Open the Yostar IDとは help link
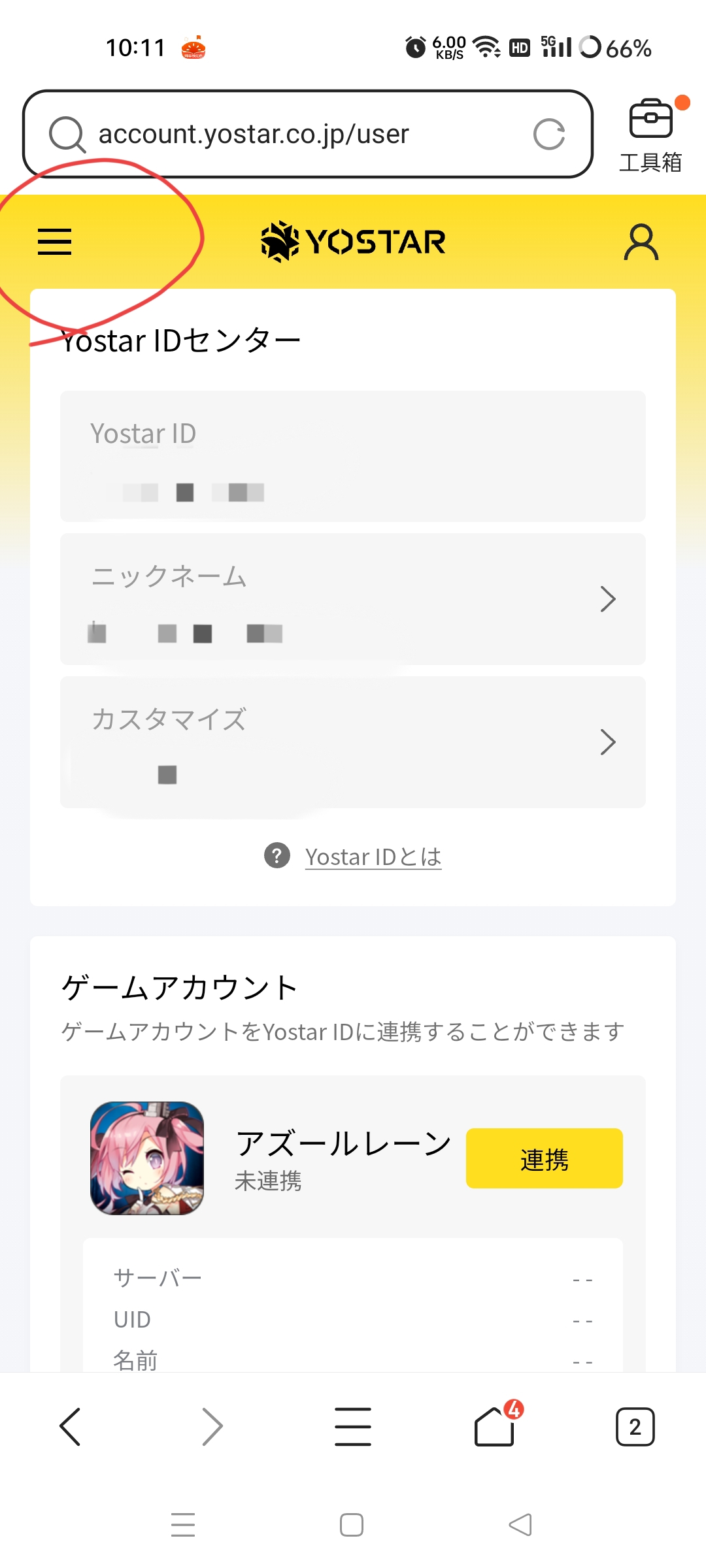Screen dimensions: 706x1568 point(373,857)
